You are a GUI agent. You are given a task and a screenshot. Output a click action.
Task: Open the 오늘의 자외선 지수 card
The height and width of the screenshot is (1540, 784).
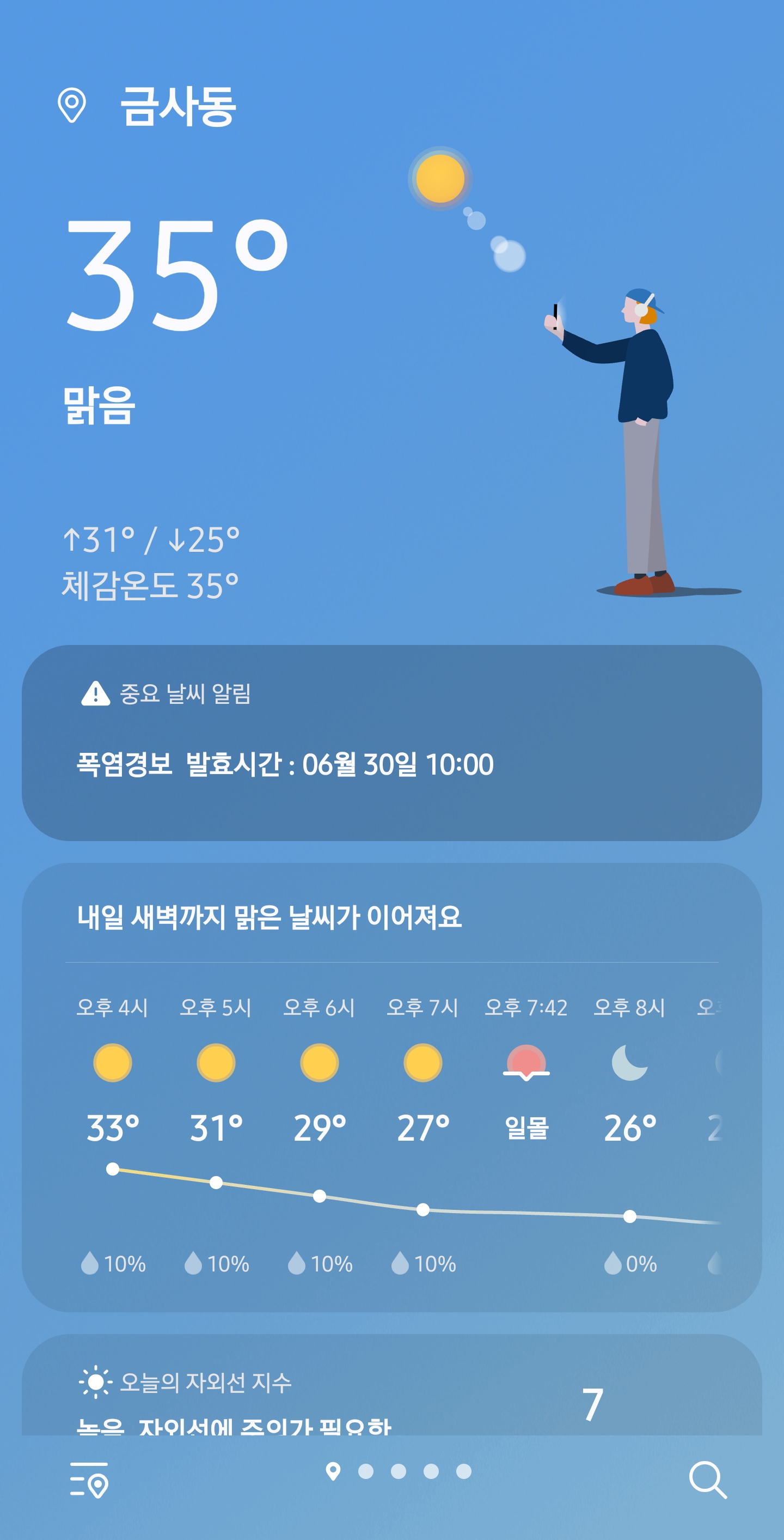point(392,1385)
